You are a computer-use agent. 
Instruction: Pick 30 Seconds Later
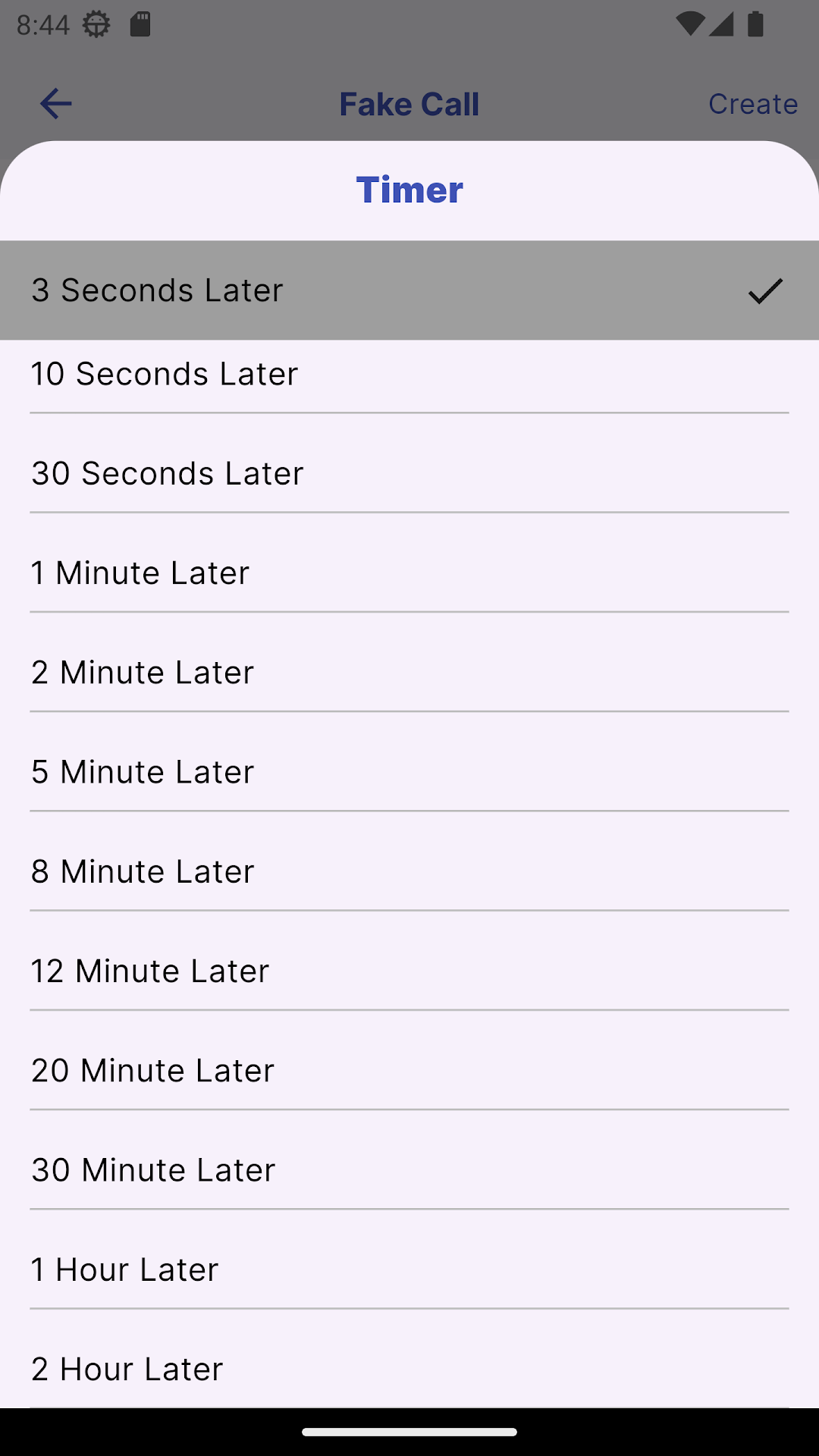(x=409, y=463)
